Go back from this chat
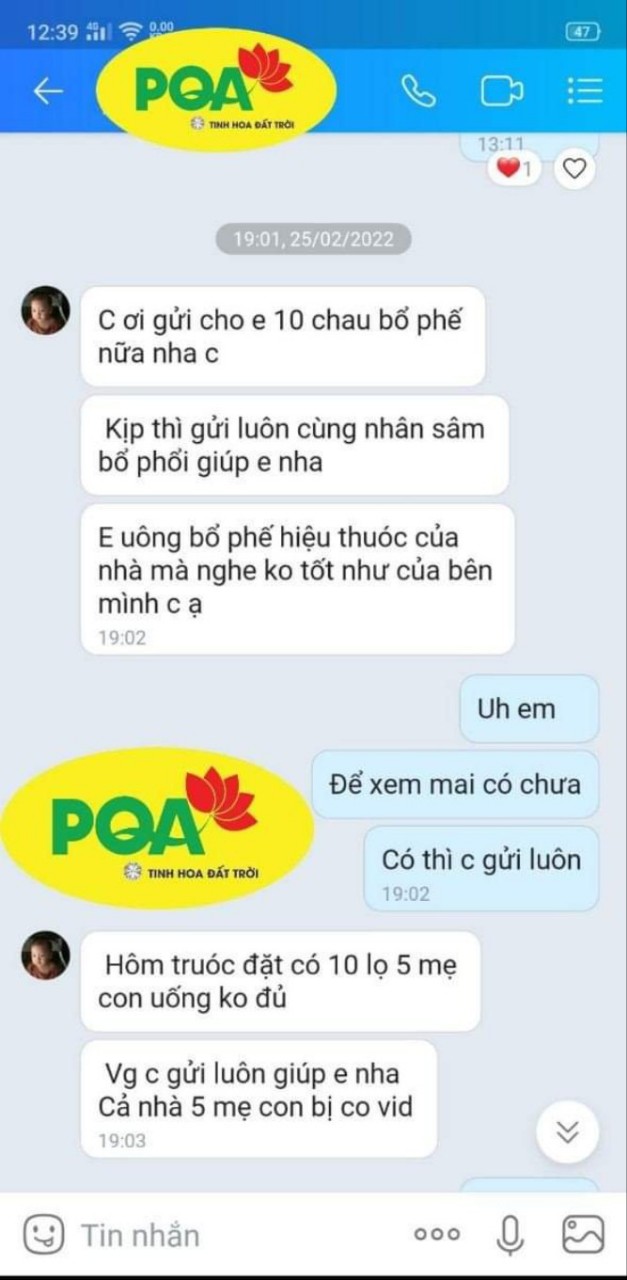This screenshot has height=1280, width=627. pos(47,91)
